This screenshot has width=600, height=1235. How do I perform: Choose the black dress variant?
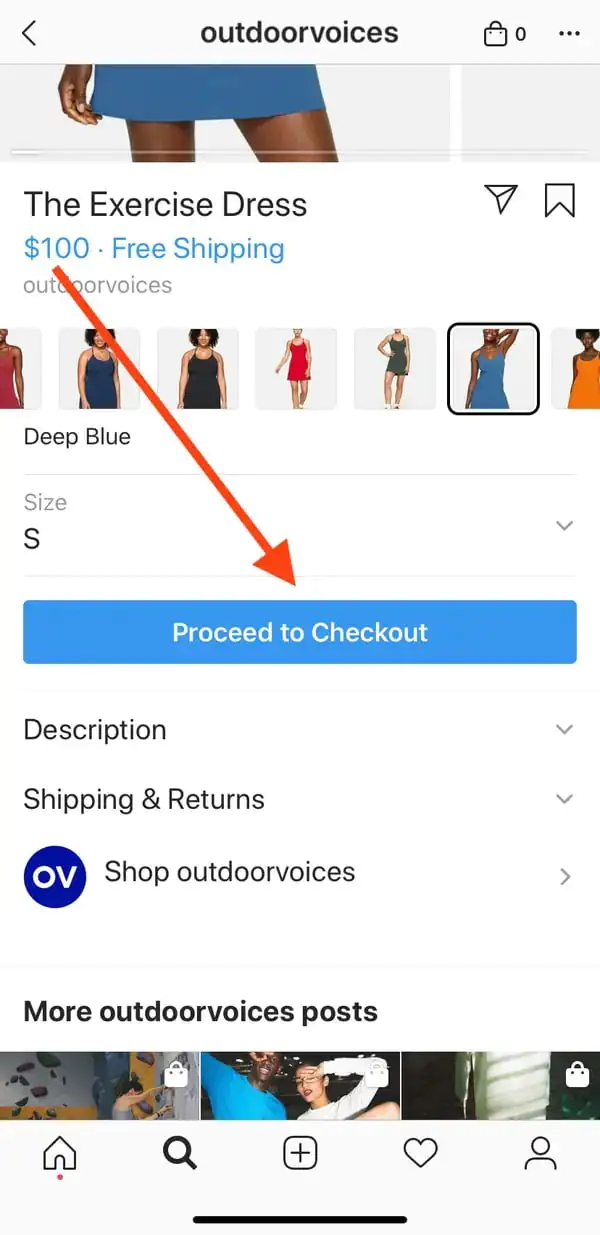click(x=198, y=368)
